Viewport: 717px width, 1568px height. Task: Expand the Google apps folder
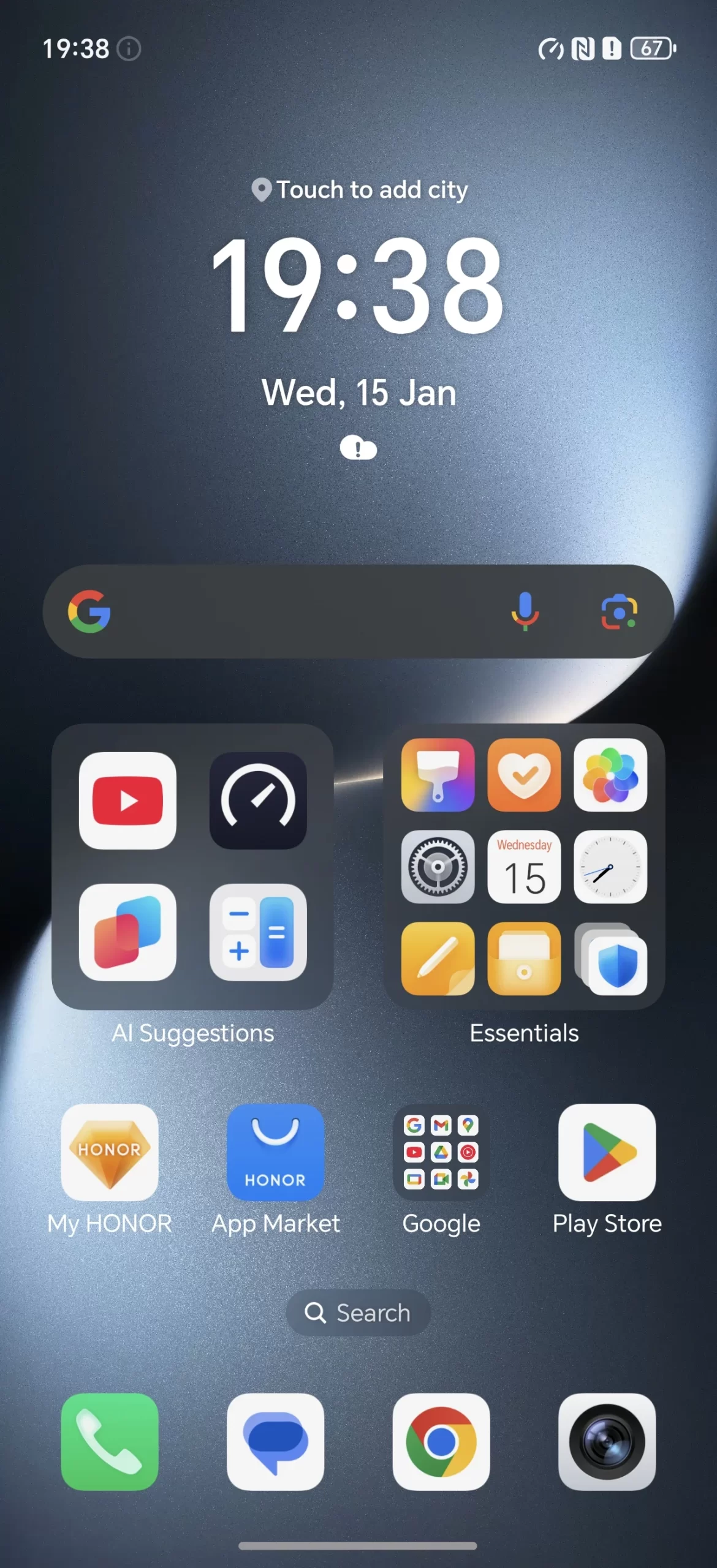[x=441, y=1152]
